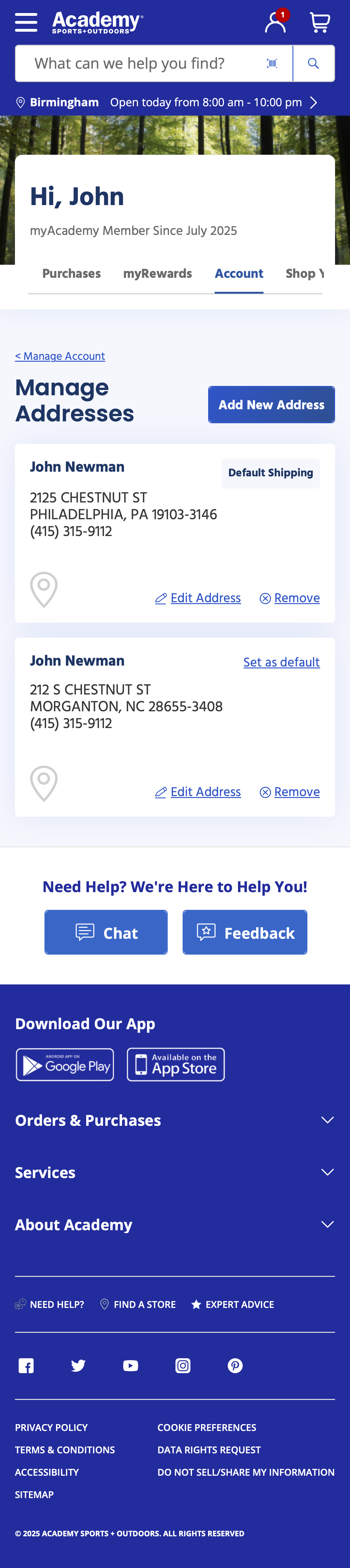Add a new address
The height and width of the screenshot is (1568, 350).
pyautogui.click(x=271, y=405)
